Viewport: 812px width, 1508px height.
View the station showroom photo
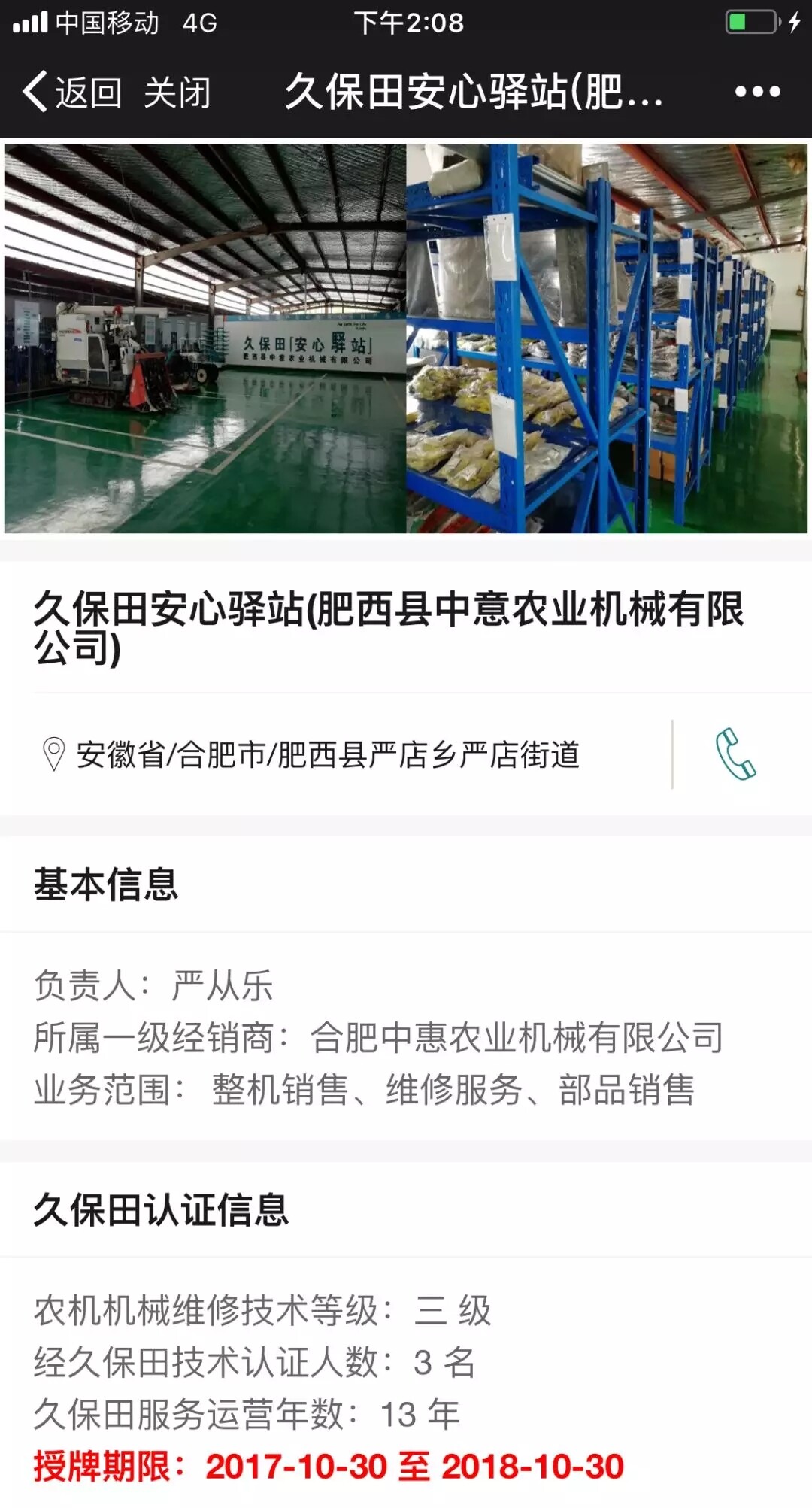click(x=205, y=338)
